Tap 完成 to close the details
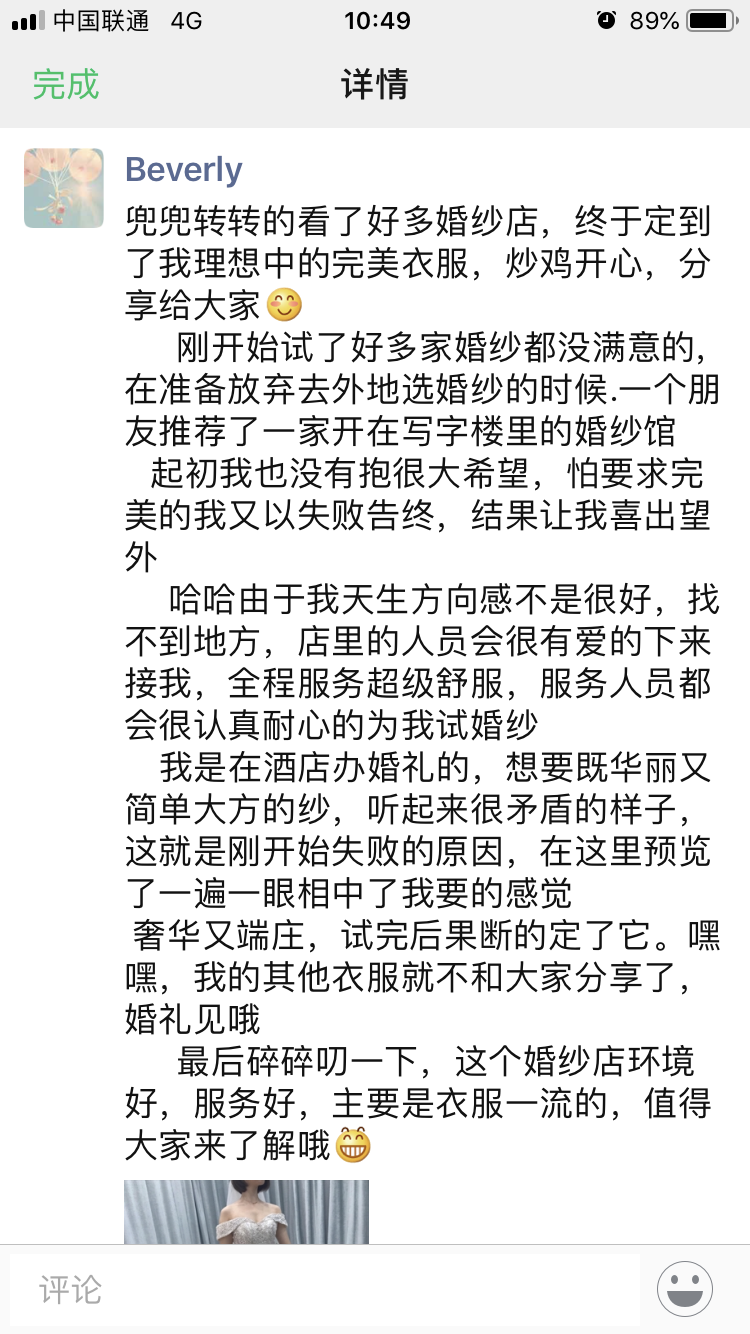The height and width of the screenshot is (1334, 750). coord(66,84)
